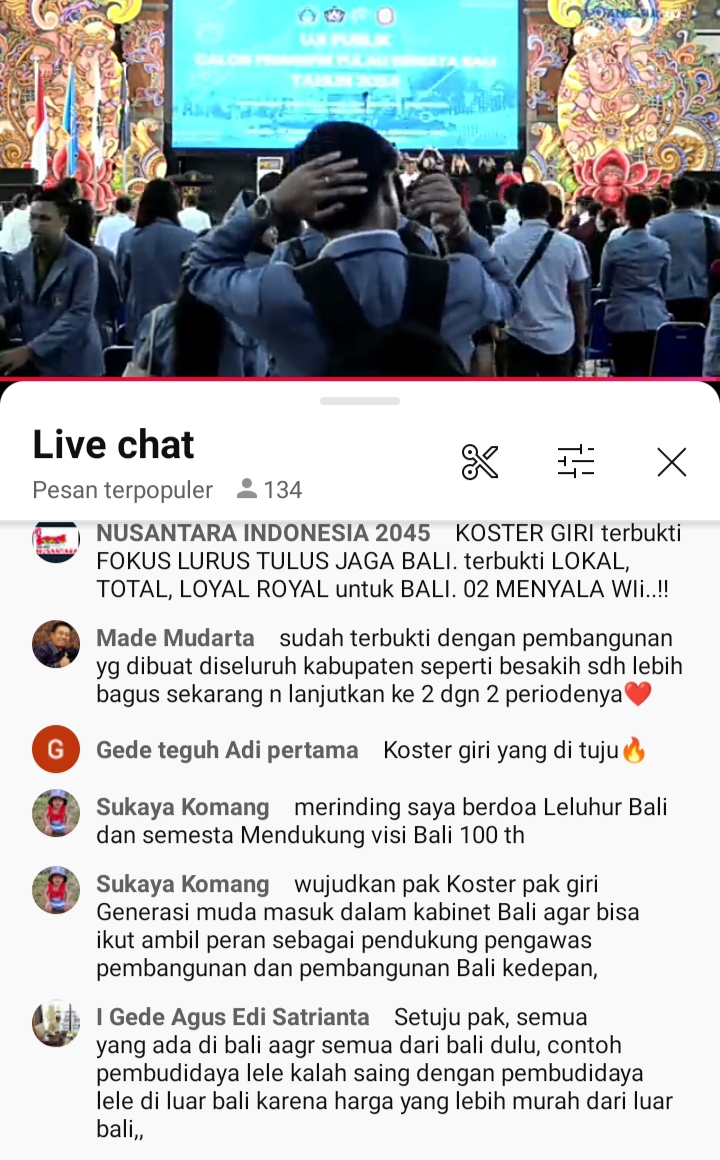720x1160 pixels.
Task: Close the live chat panel
Action: [671, 462]
